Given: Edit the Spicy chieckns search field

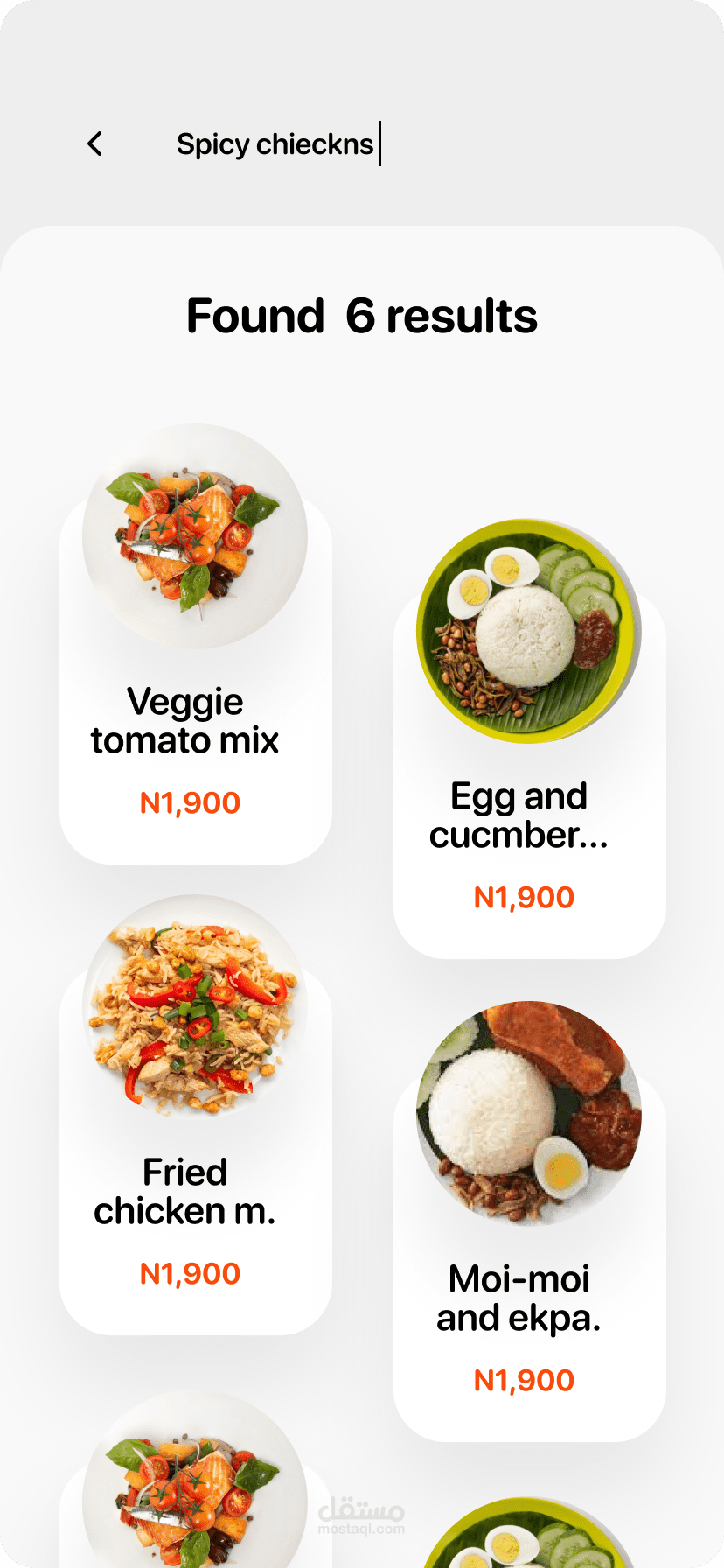Looking at the screenshot, I should [x=275, y=143].
